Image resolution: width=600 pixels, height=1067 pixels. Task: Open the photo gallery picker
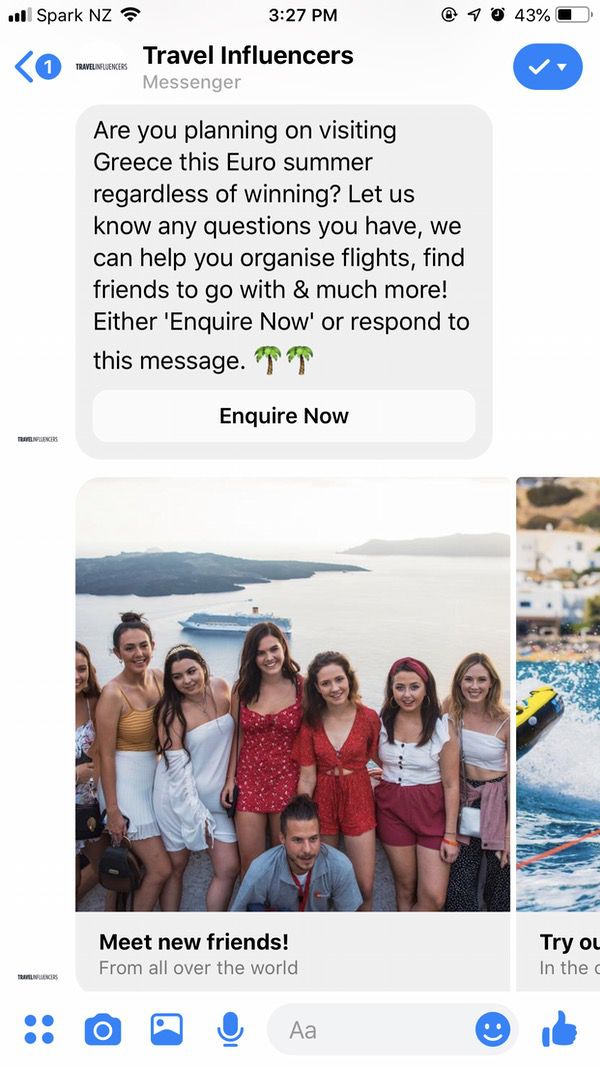tap(167, 1029)
